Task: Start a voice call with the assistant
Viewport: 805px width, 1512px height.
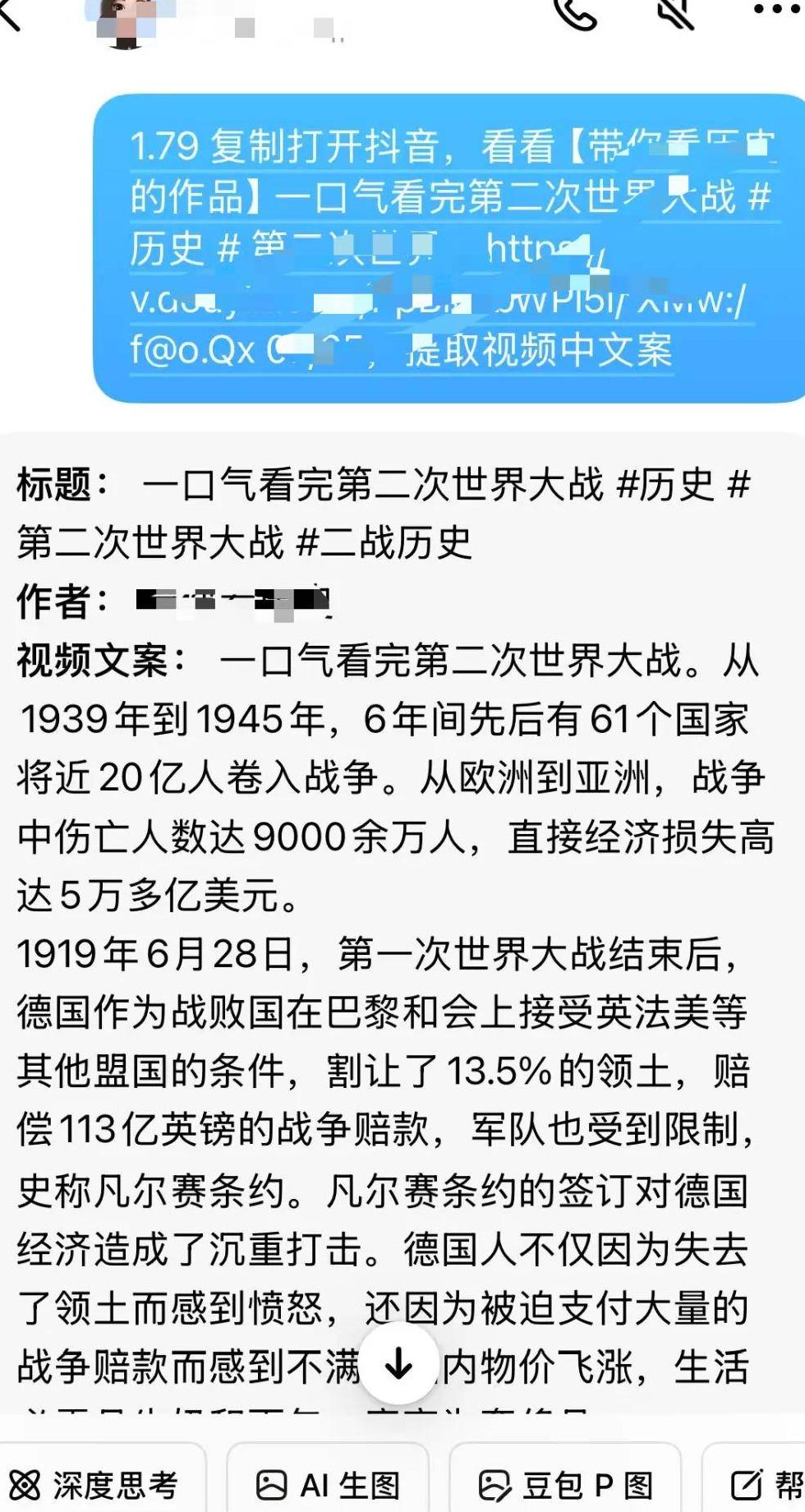Action: coord(577,13)
